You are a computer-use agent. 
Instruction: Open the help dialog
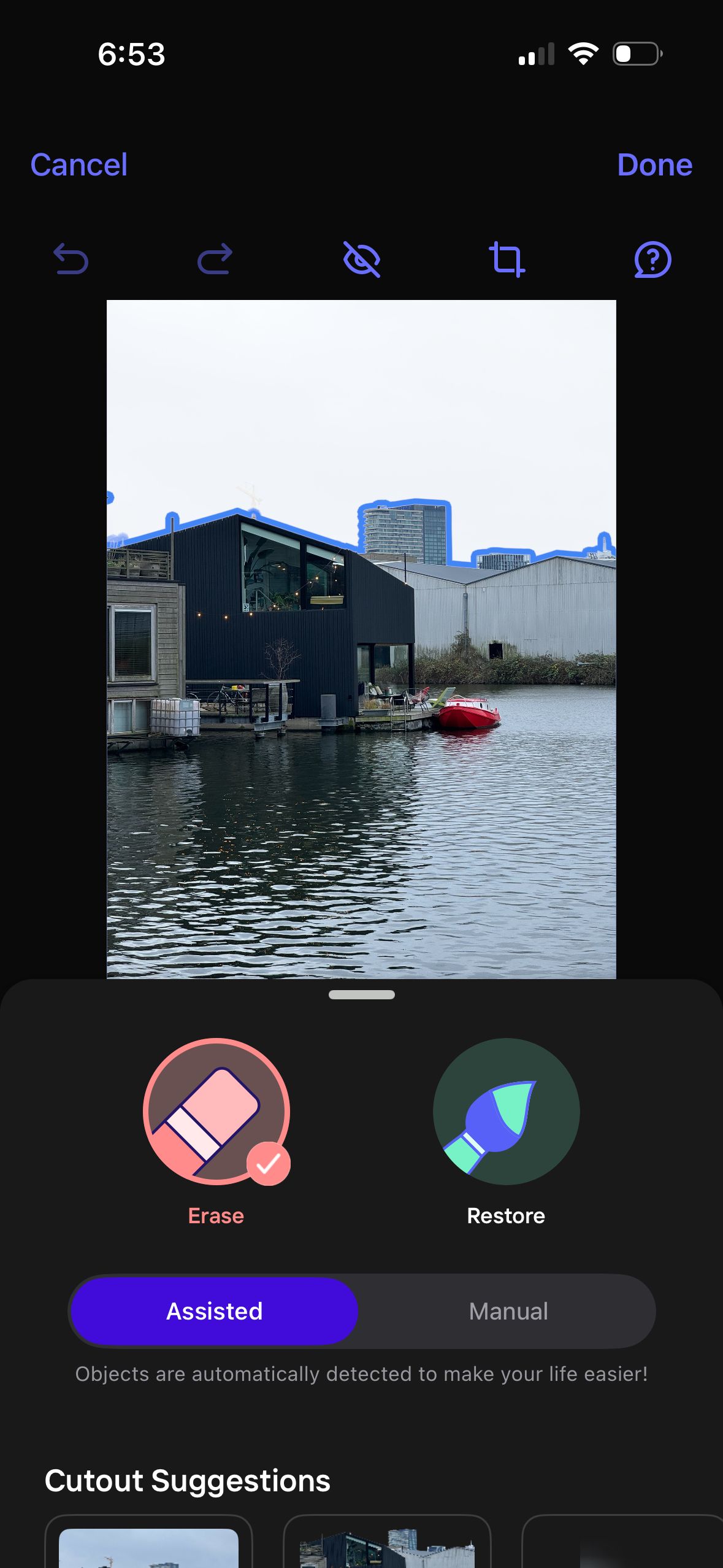pos(652,259)
